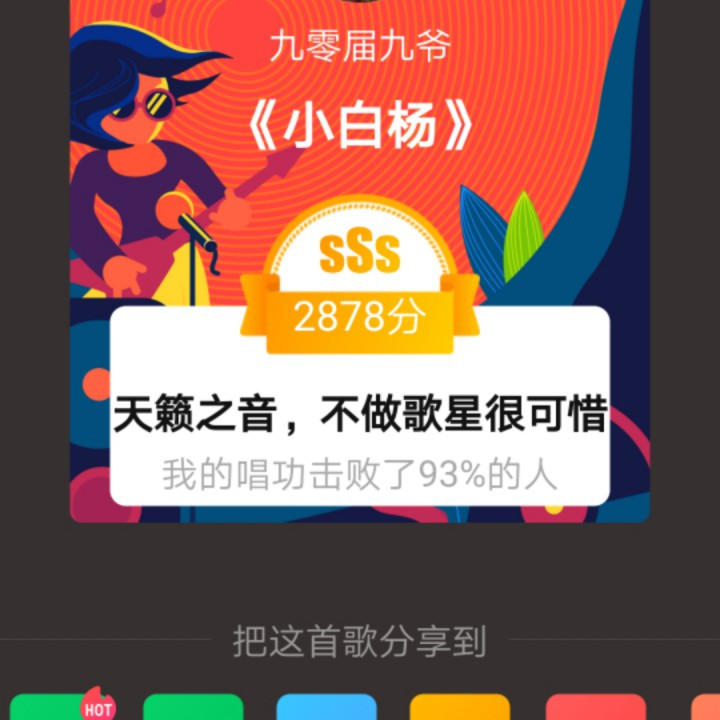The width and height of the screenshot is (720, 720).
Task: Share the song via the yellow button
Action: pos(460,706)
